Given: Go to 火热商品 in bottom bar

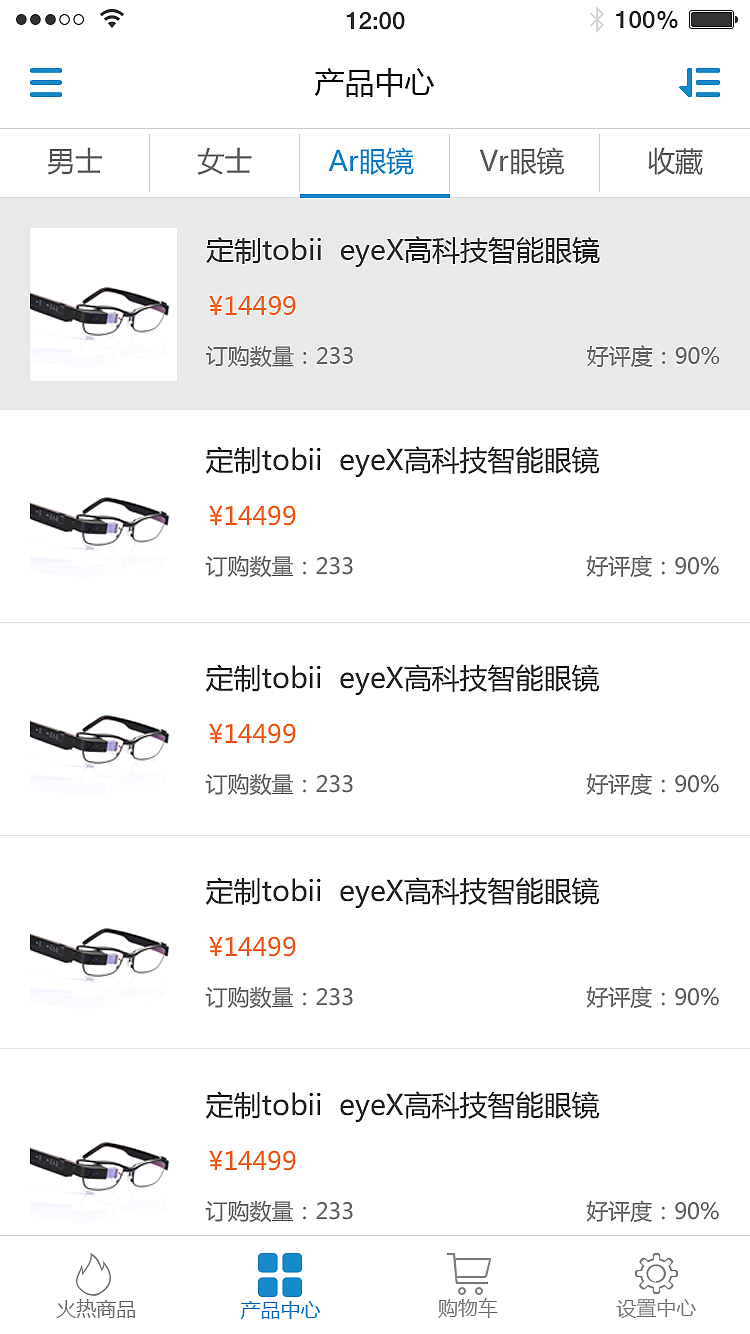Looking at the screenshot, I should [x=95, y=1287].
